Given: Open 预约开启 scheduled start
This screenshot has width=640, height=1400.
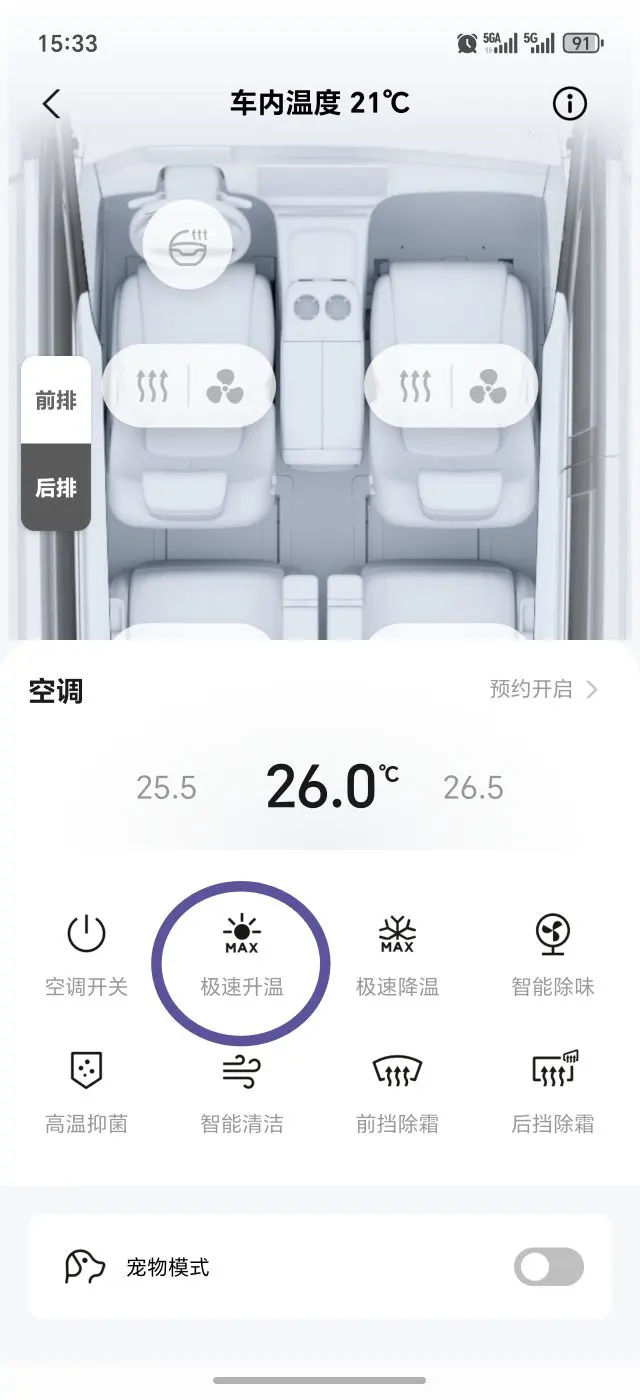Looking at the screenshot, I should coord(543,689).
